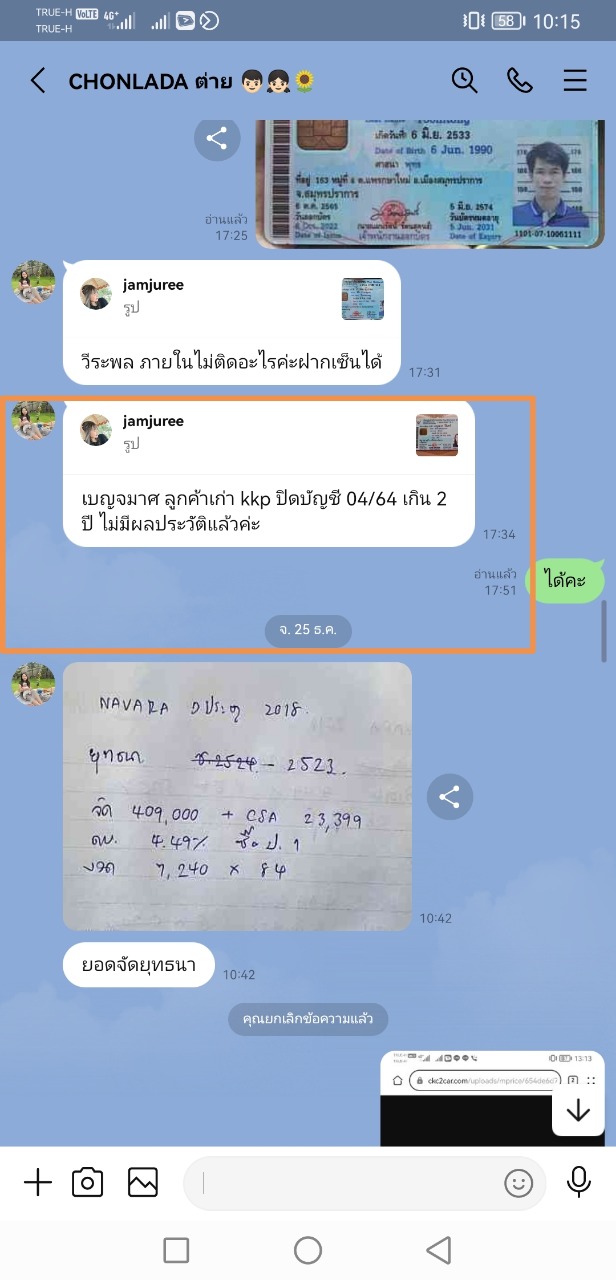This screenshot has width=616, height=1280.
Task: Search within this chat
Action: coord(464,81)
